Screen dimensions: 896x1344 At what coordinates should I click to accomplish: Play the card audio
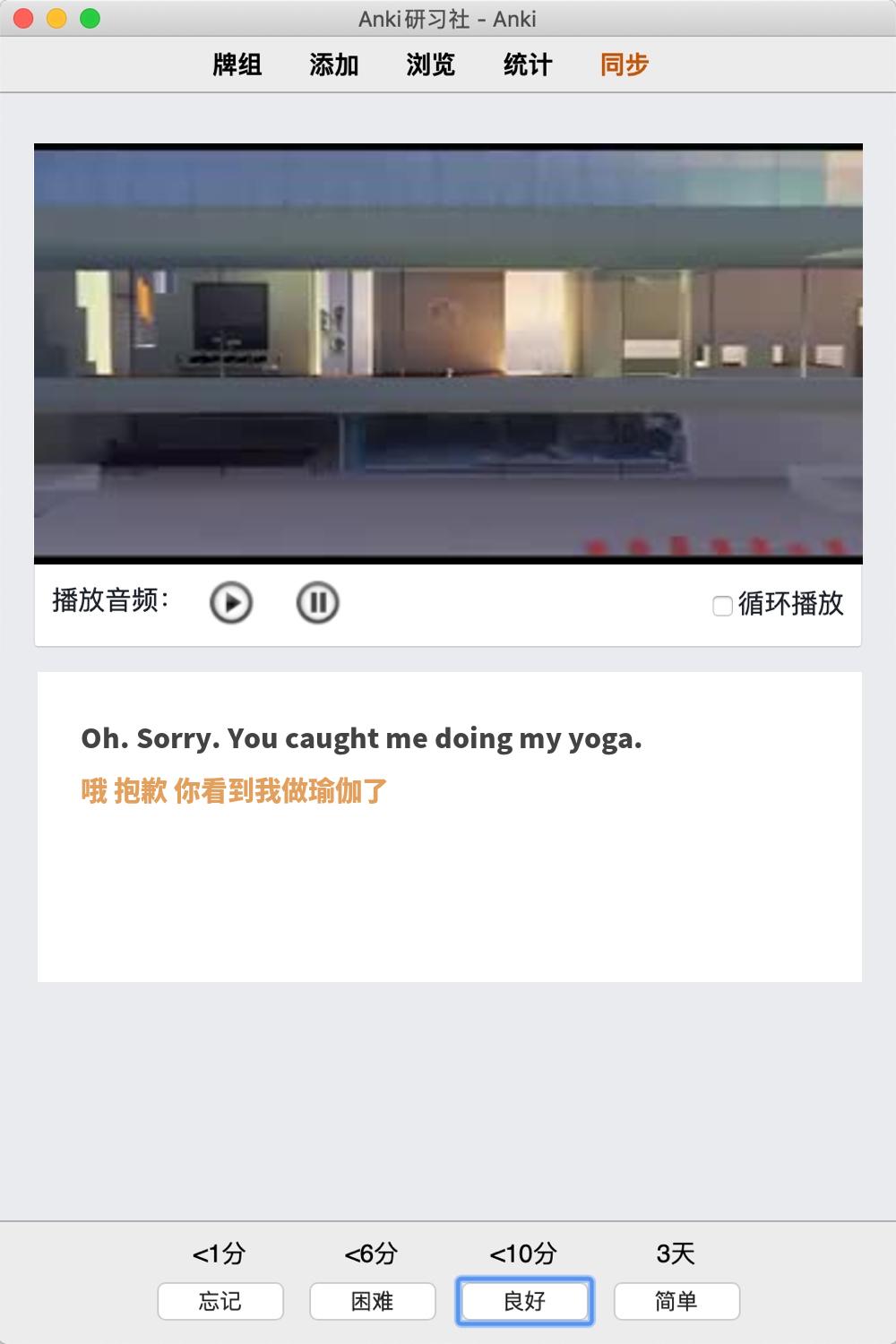(x=231, y=603)
